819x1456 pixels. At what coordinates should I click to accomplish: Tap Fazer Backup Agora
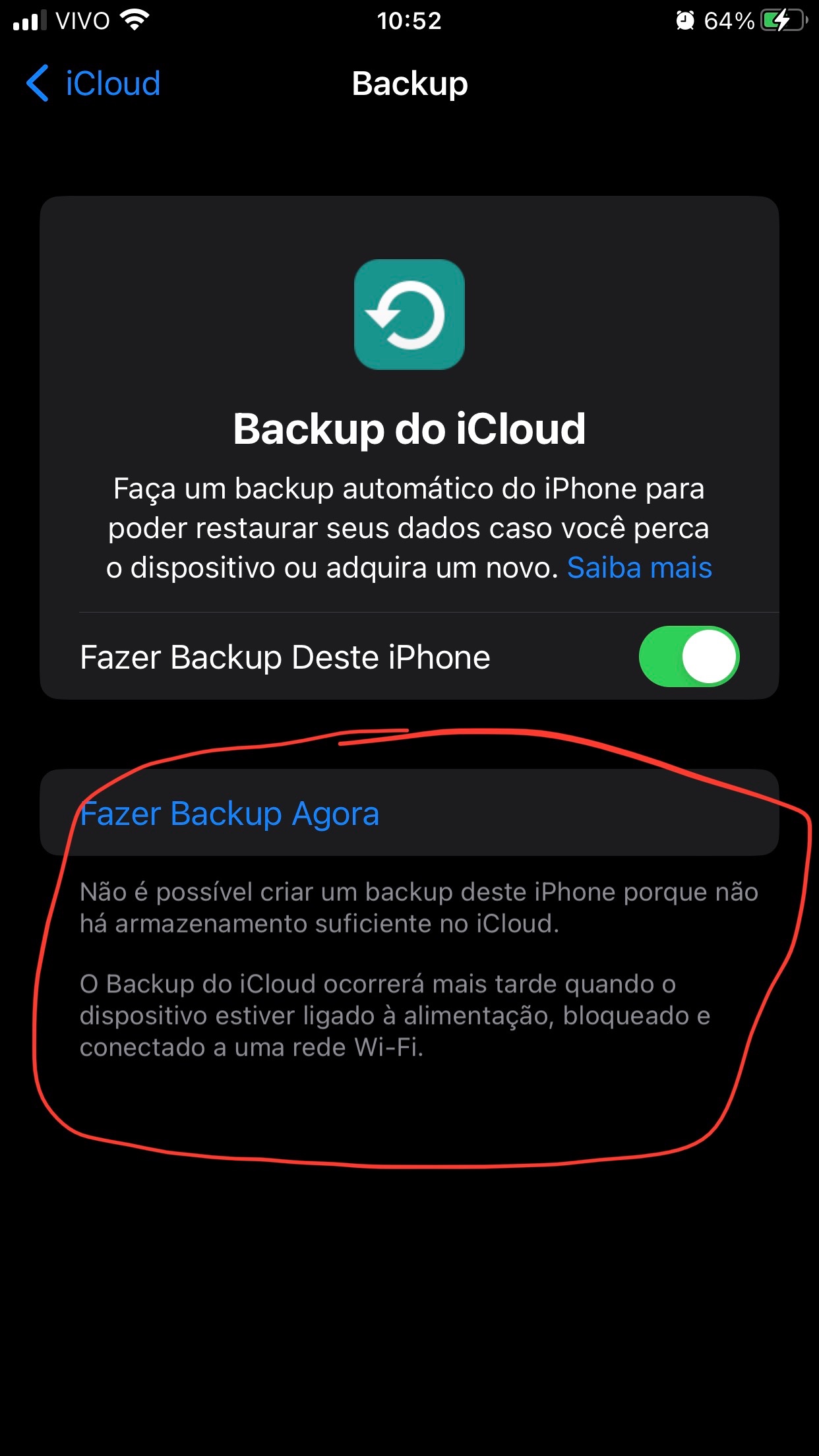229,813
